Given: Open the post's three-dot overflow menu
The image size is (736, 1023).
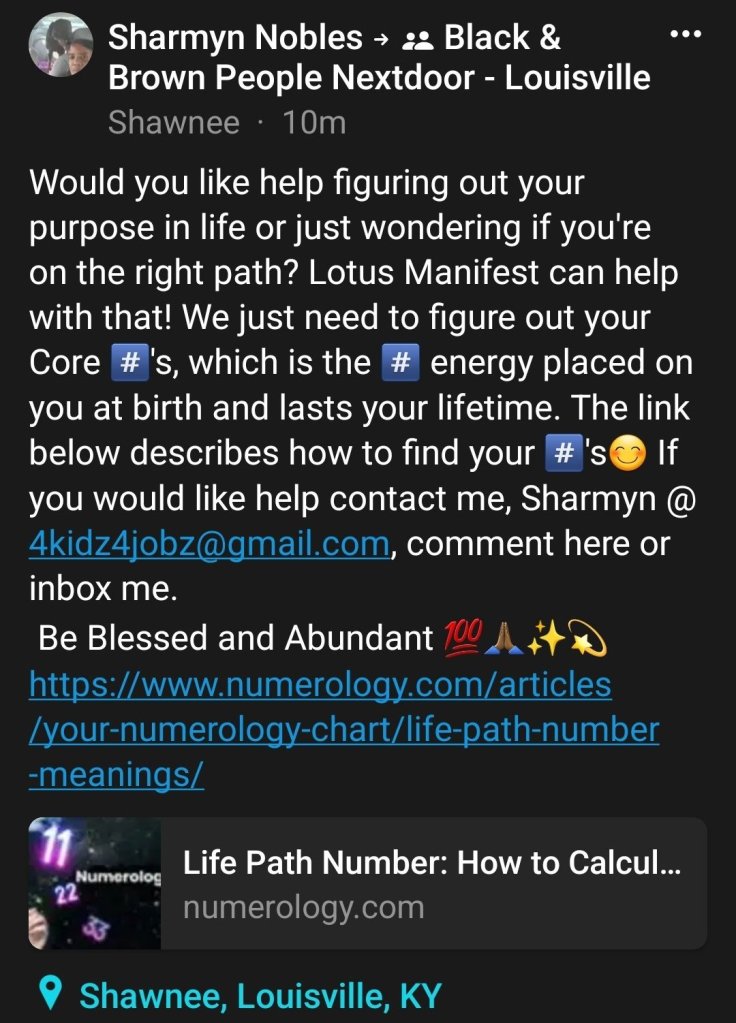Looking at the screenshot, I should click(685, 34).
